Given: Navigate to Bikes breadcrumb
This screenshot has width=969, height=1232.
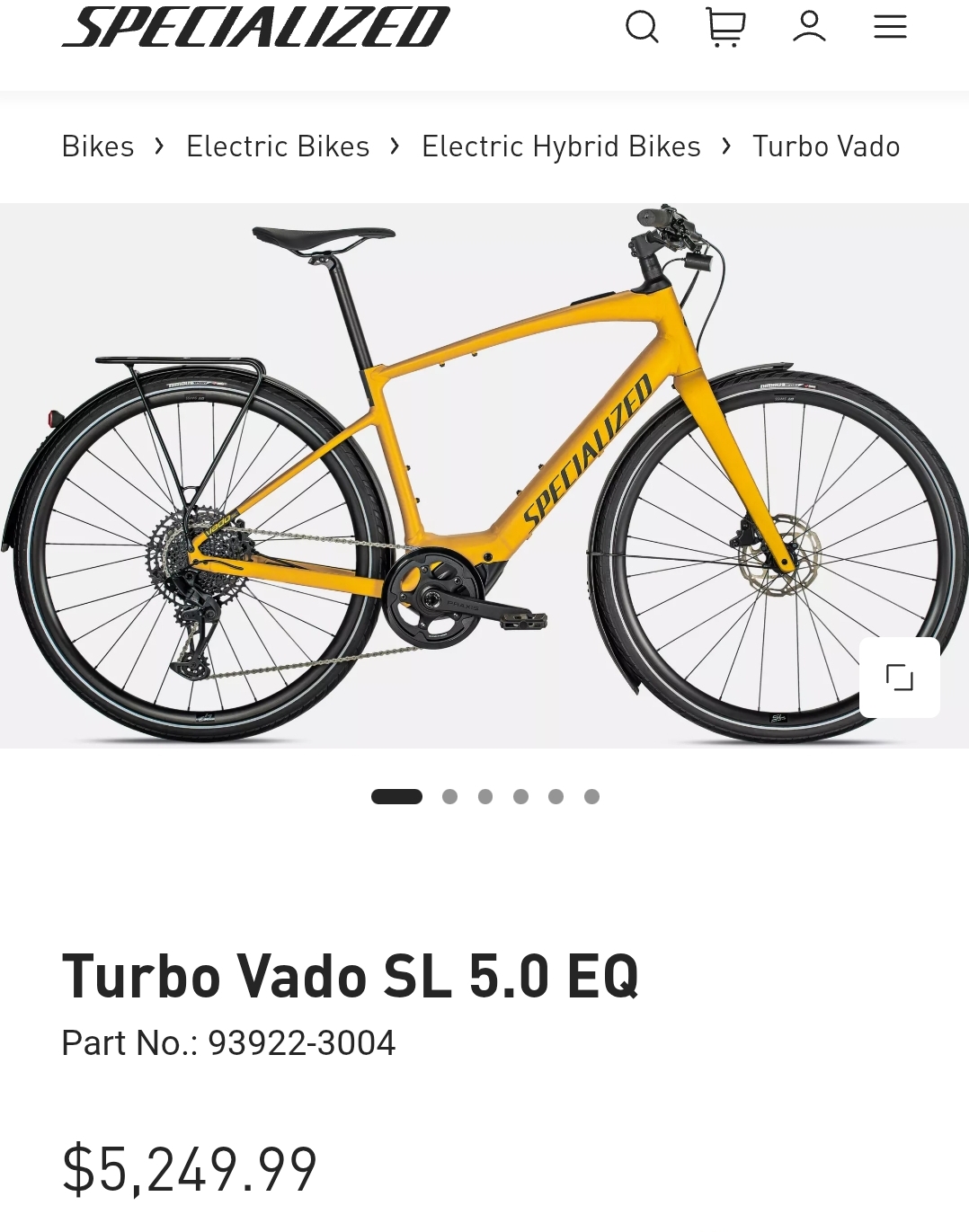Looking at the screenshot, I should click(x=98, y=146).
